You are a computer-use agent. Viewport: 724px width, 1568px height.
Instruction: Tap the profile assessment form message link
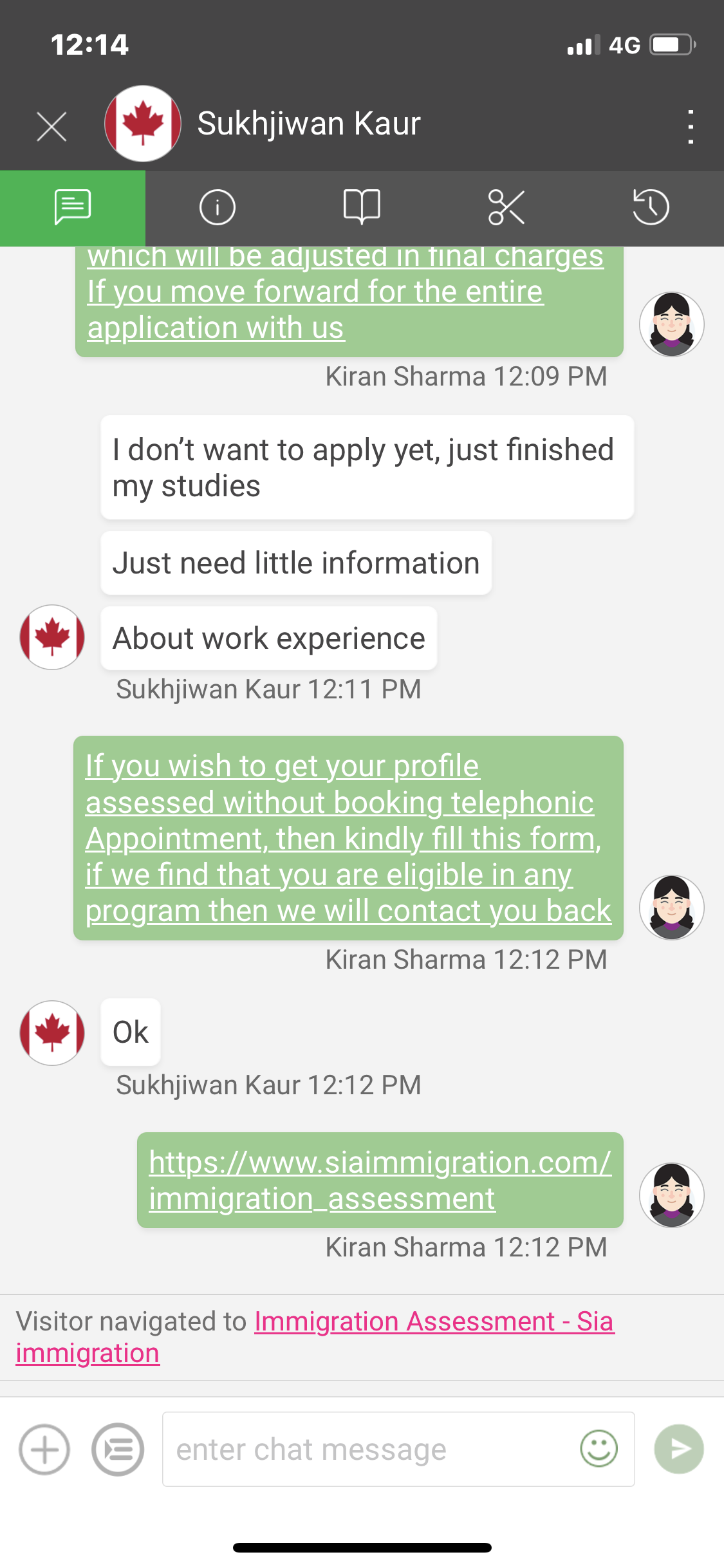(x=348, y=838)
